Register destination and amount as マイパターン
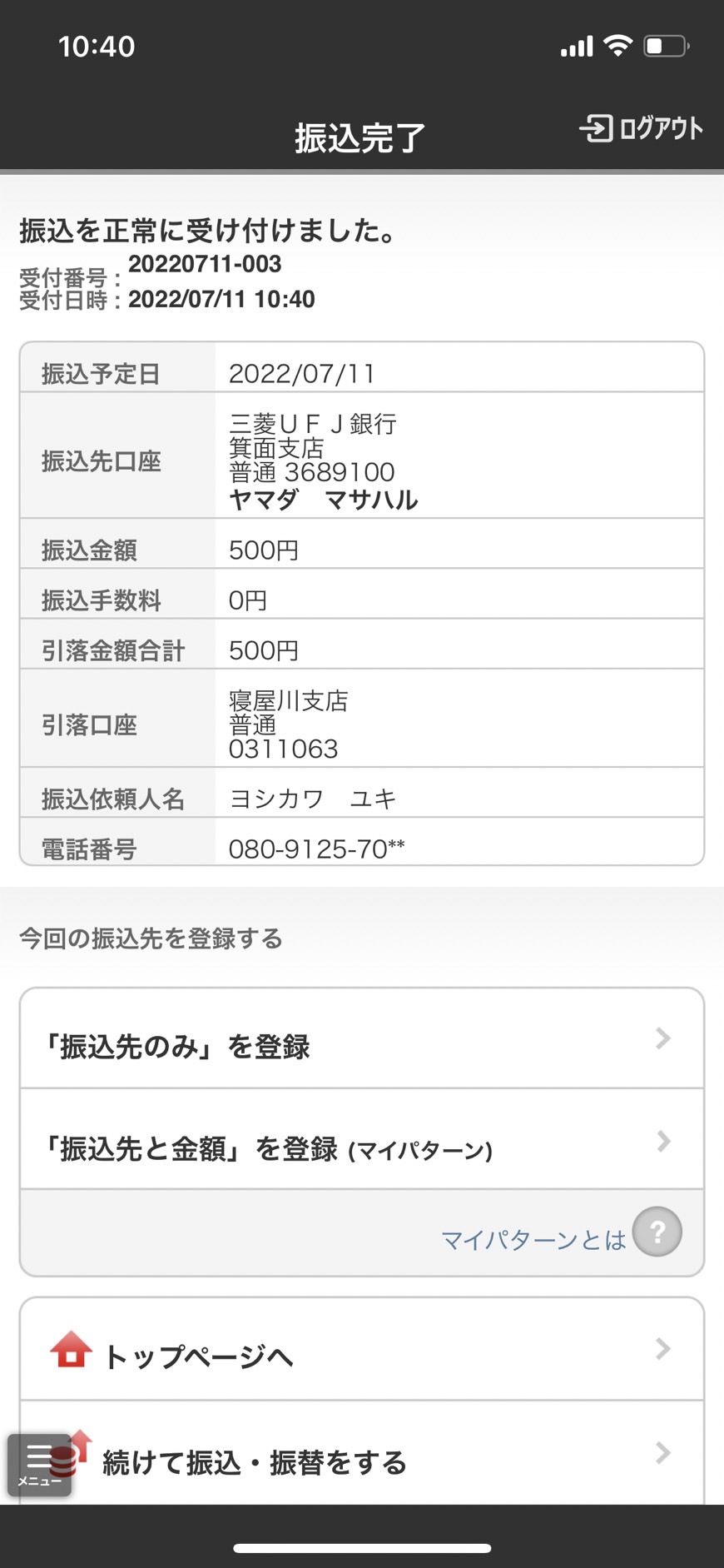Screen dimensions: 724x1568 tap(362, 1140)
